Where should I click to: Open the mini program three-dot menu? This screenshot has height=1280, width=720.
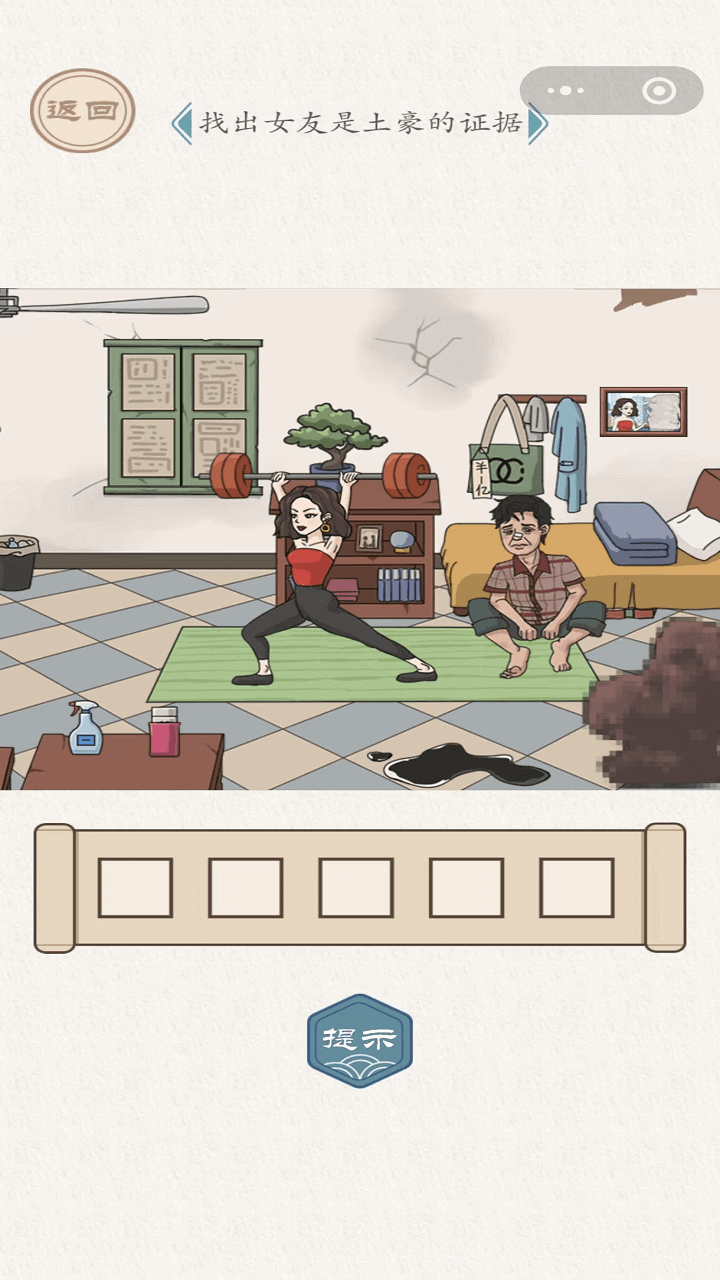point(566,91)
